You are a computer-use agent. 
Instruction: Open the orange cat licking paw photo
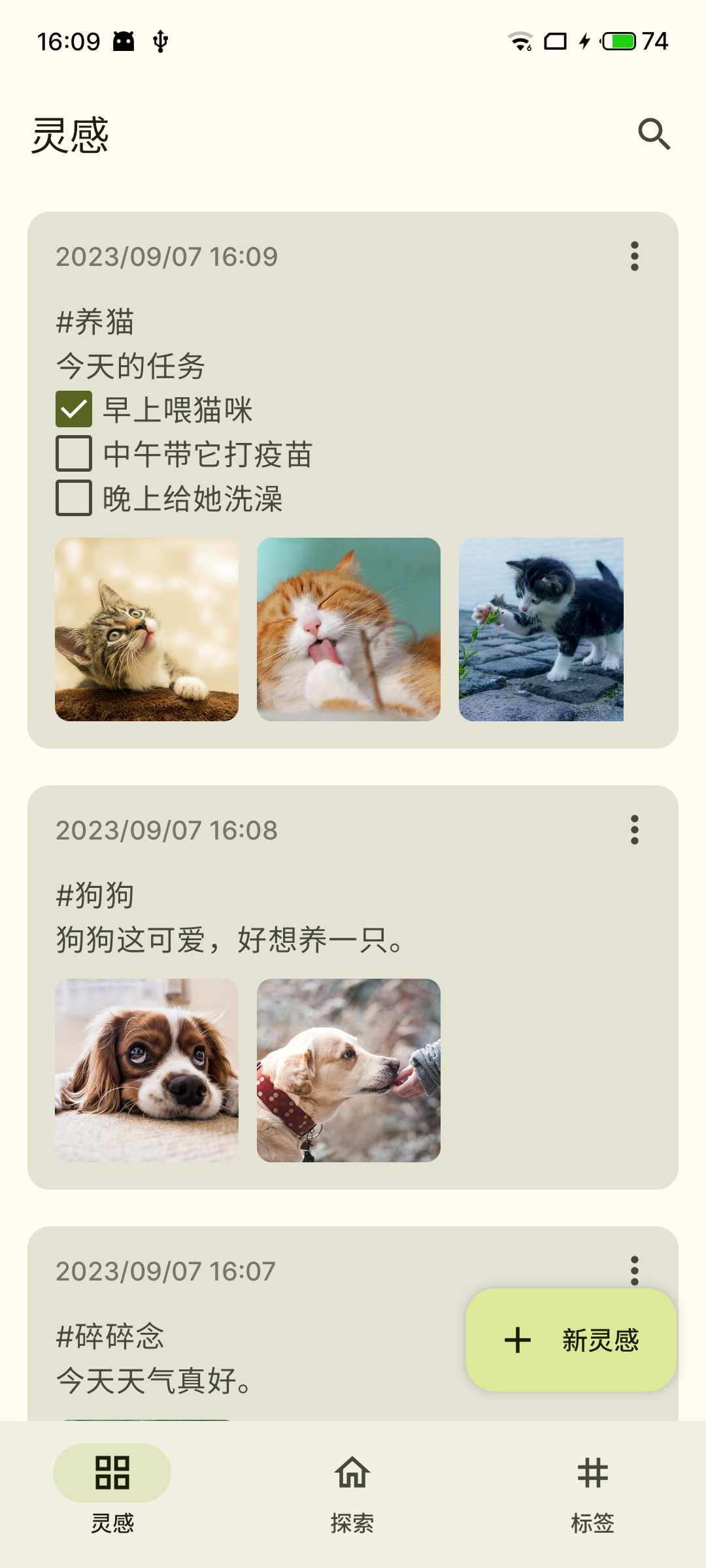pyautogui.click(x=348, y=629)
